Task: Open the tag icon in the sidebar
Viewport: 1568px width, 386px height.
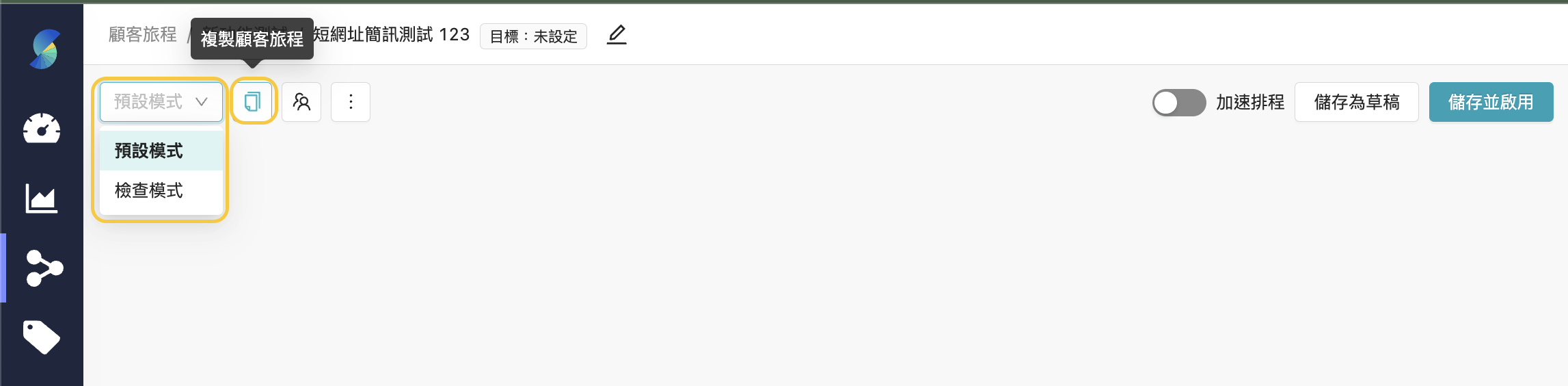Action: pyautogui.click(x=42, y=337)
